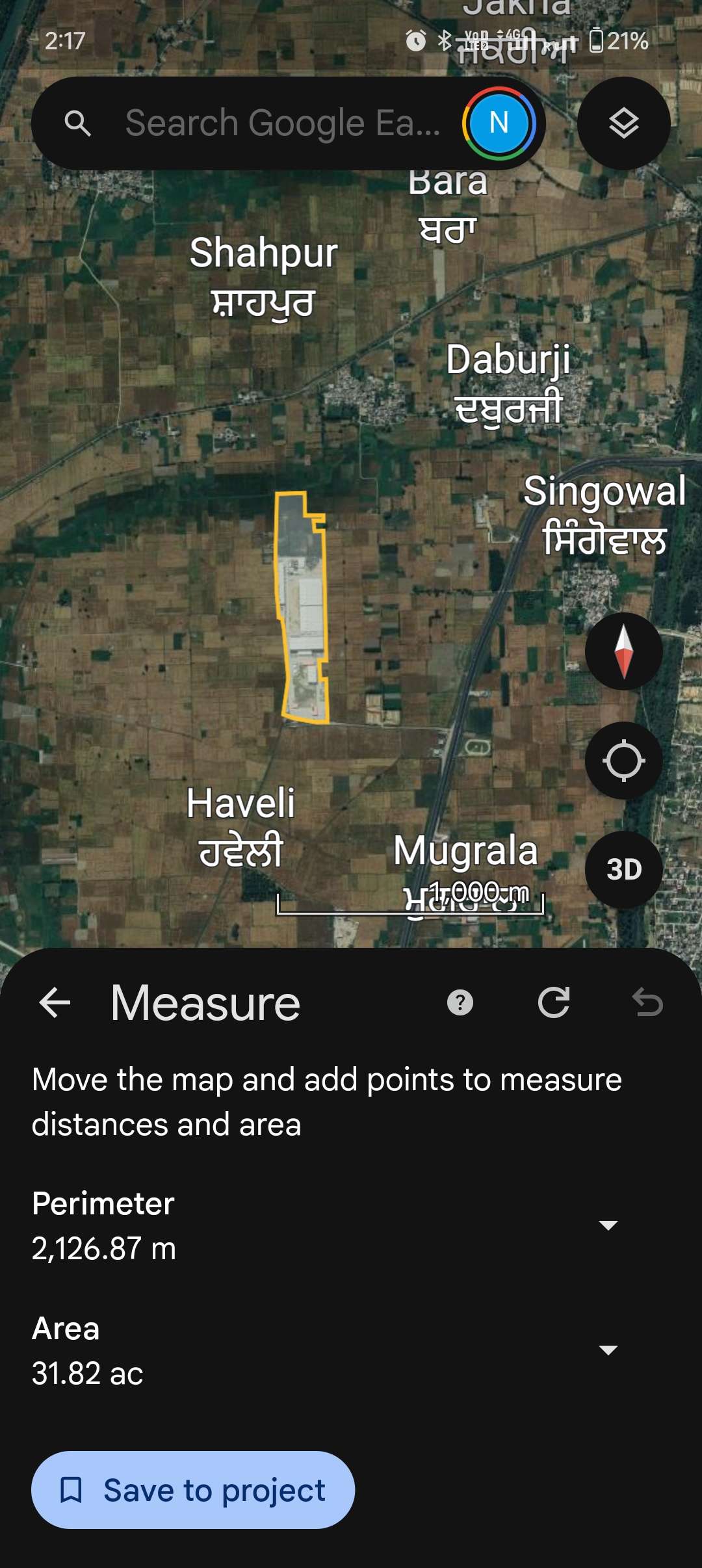Switch to 3D view
The image size is (702, 1568).
tap(623, 870)
